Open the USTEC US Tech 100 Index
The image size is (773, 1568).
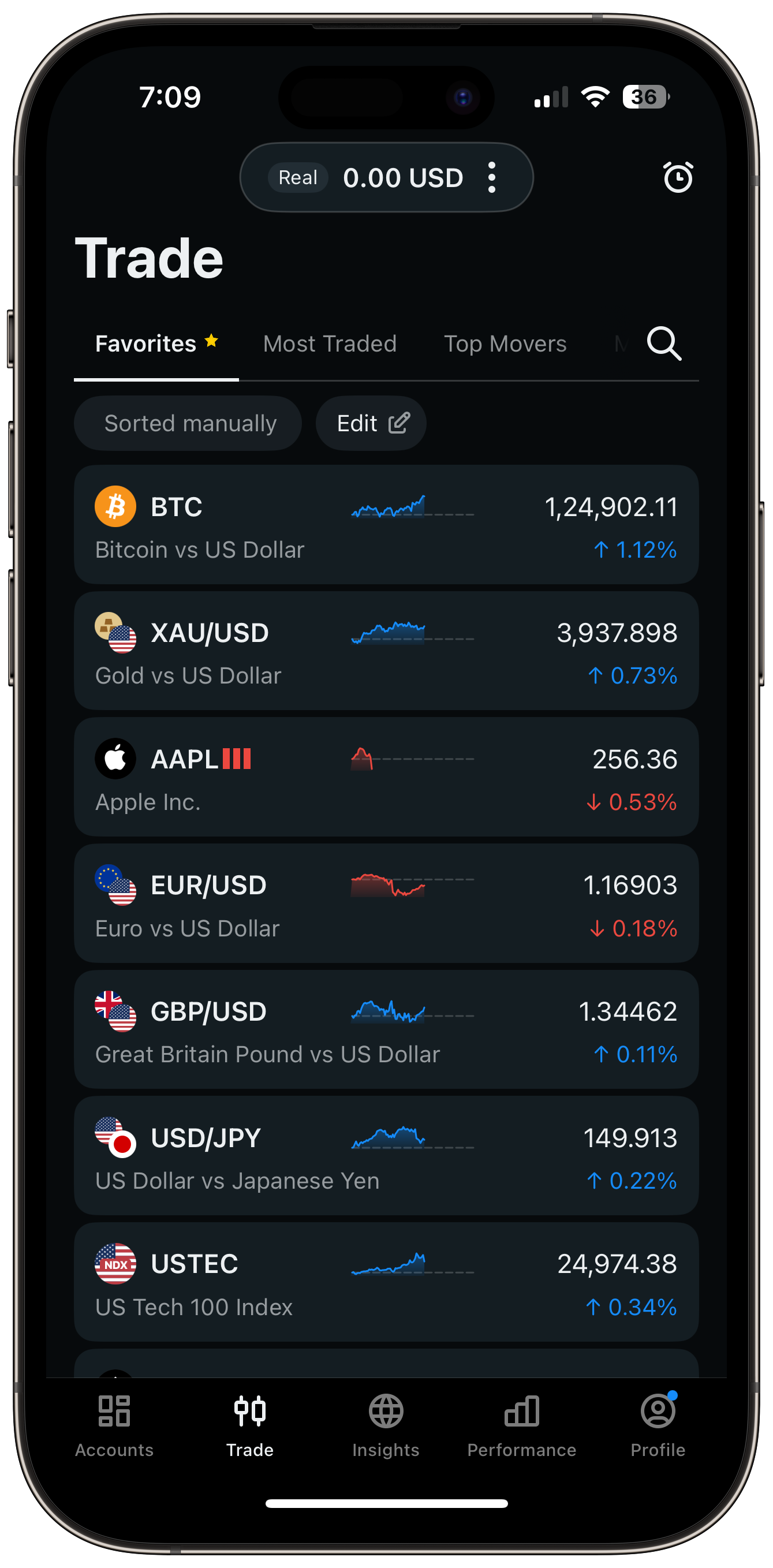pos(386,1282)
